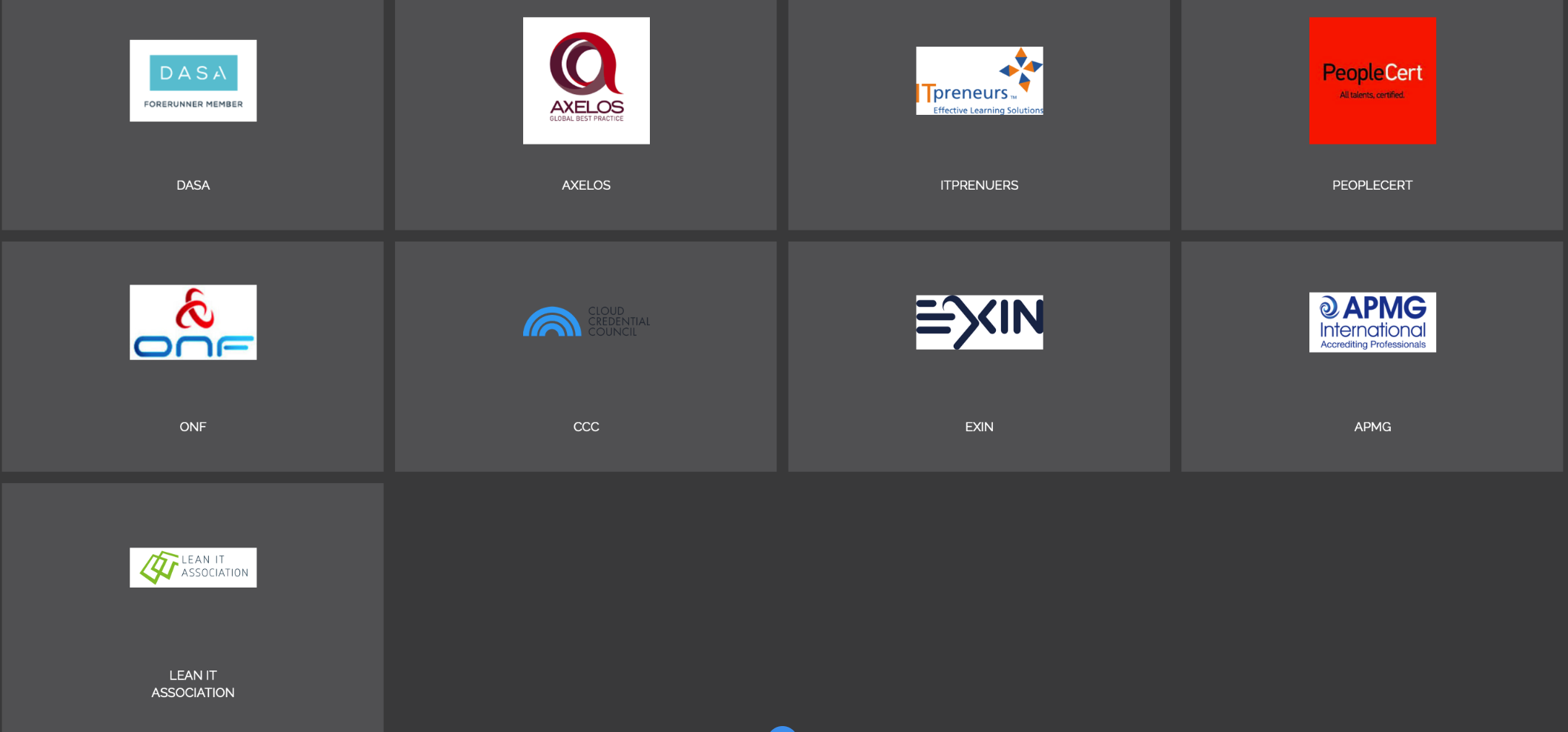The image size is (1568, 732).
Task: Tap the PEOPLECERT partner card
Action: point(1372,115)
